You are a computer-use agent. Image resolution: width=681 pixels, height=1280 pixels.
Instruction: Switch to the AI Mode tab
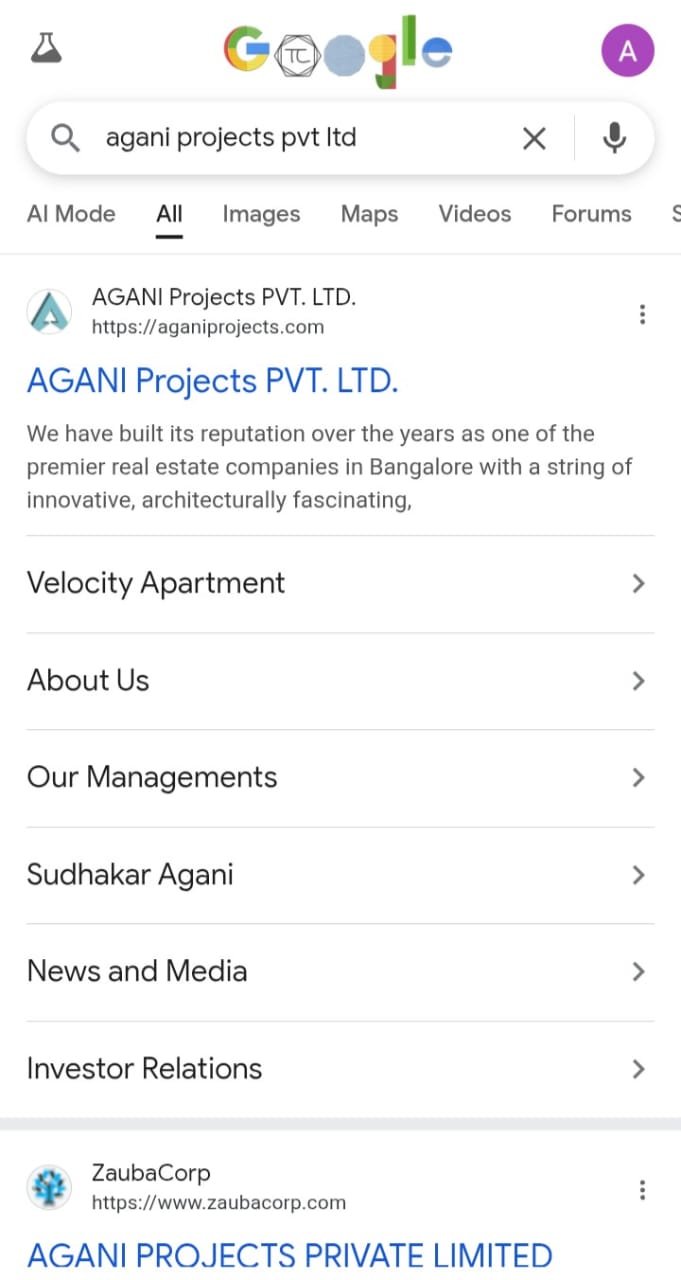[x=71, y=214]
